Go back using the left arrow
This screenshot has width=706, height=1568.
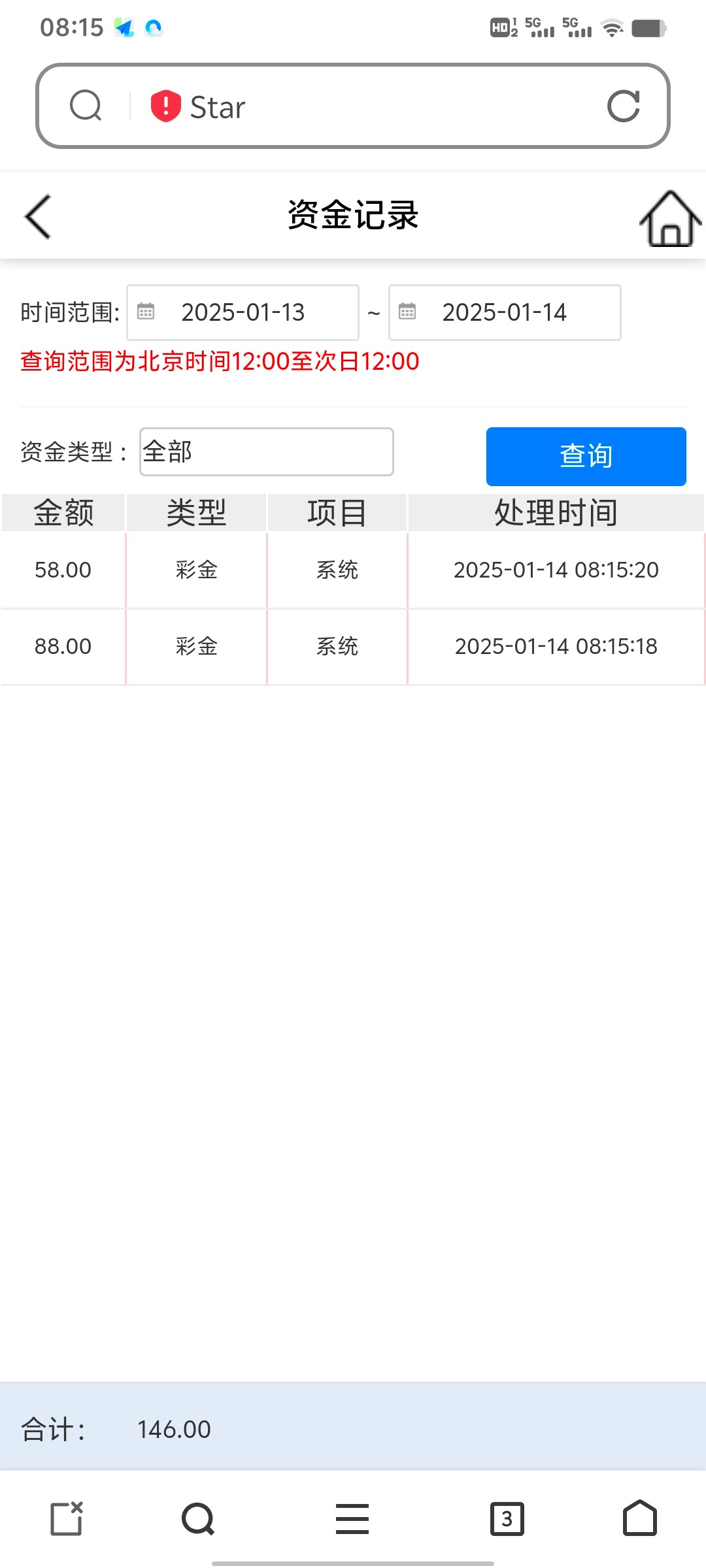(x=38, y=217)
